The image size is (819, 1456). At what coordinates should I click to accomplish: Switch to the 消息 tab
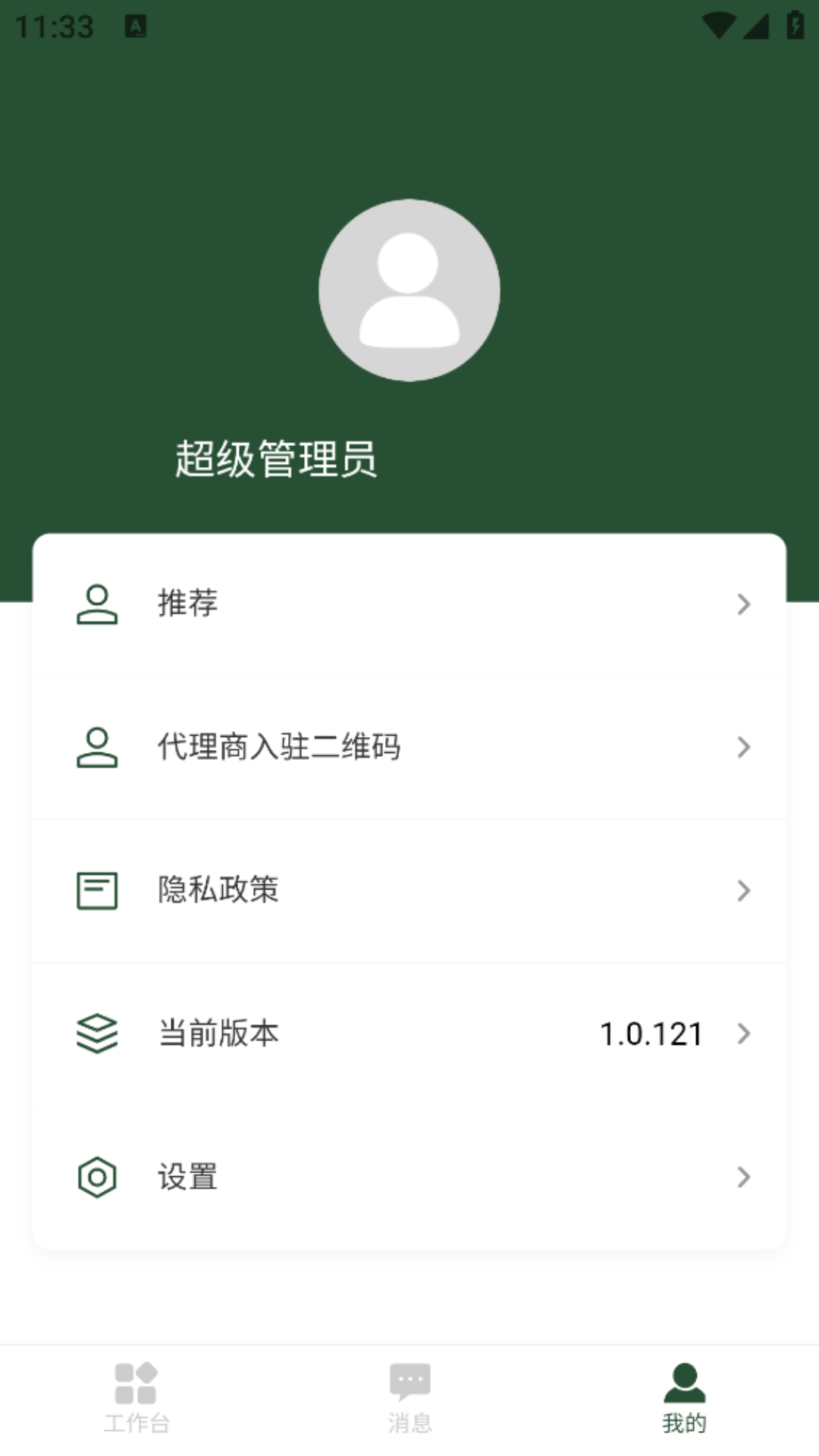point(409,1398)
